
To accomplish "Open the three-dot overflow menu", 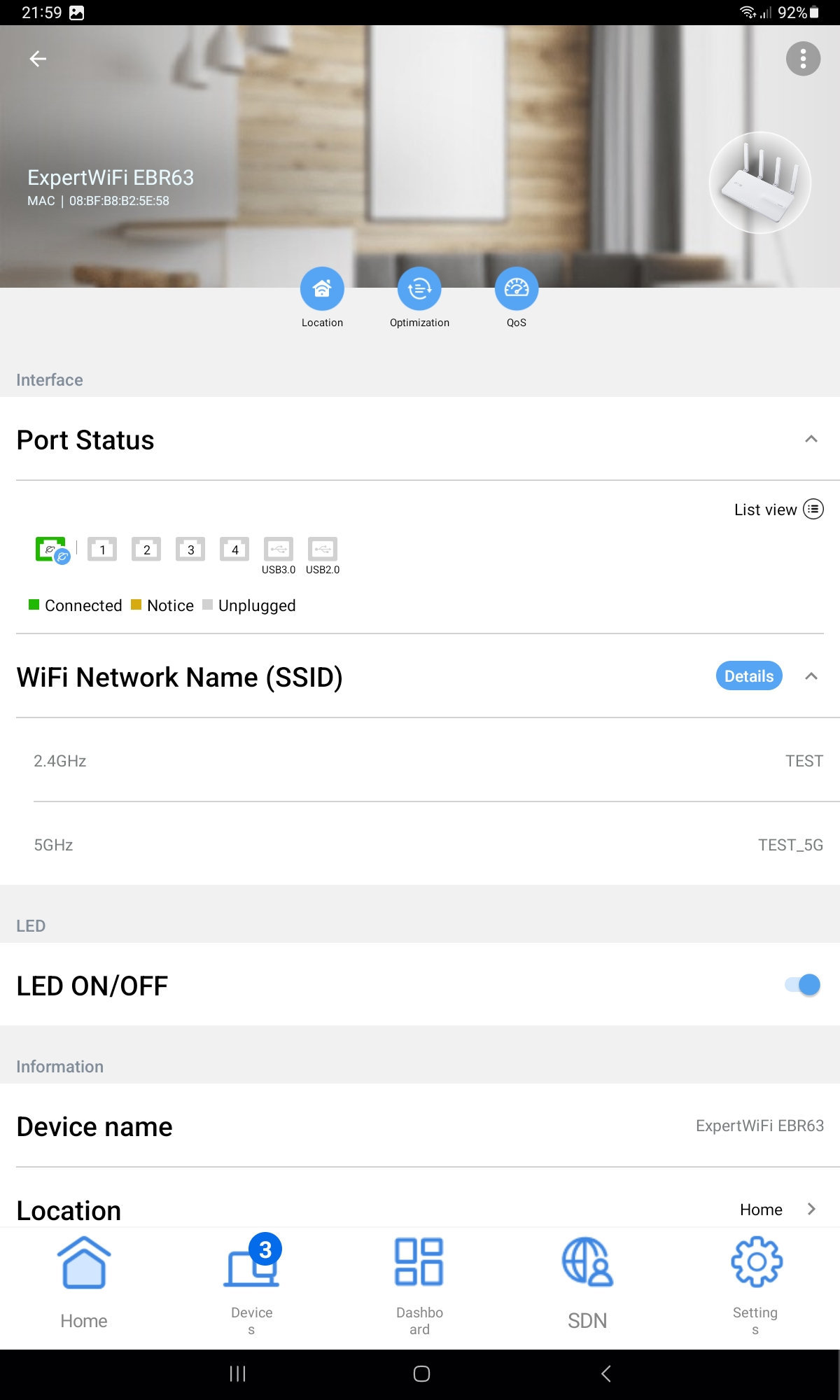I will [x=803, y=59].
